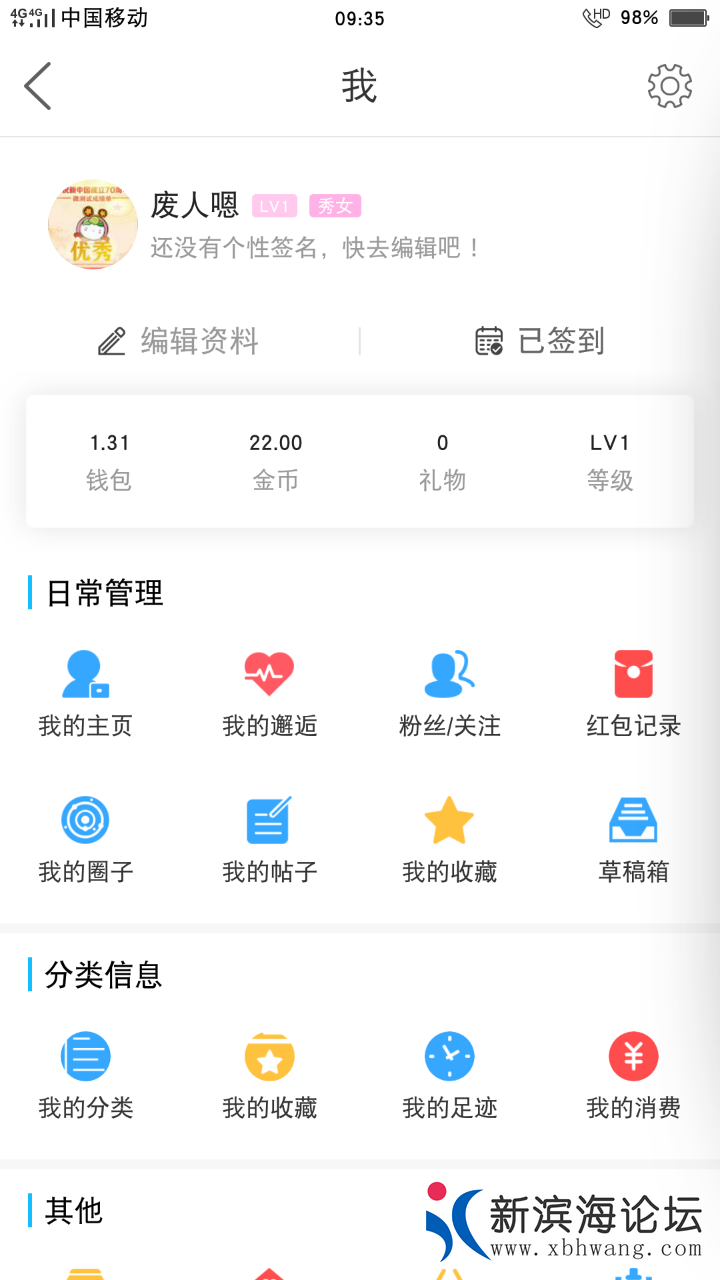720x1280 pixels.
Task: Open 我的消费
Action: tap(633, 1076)
